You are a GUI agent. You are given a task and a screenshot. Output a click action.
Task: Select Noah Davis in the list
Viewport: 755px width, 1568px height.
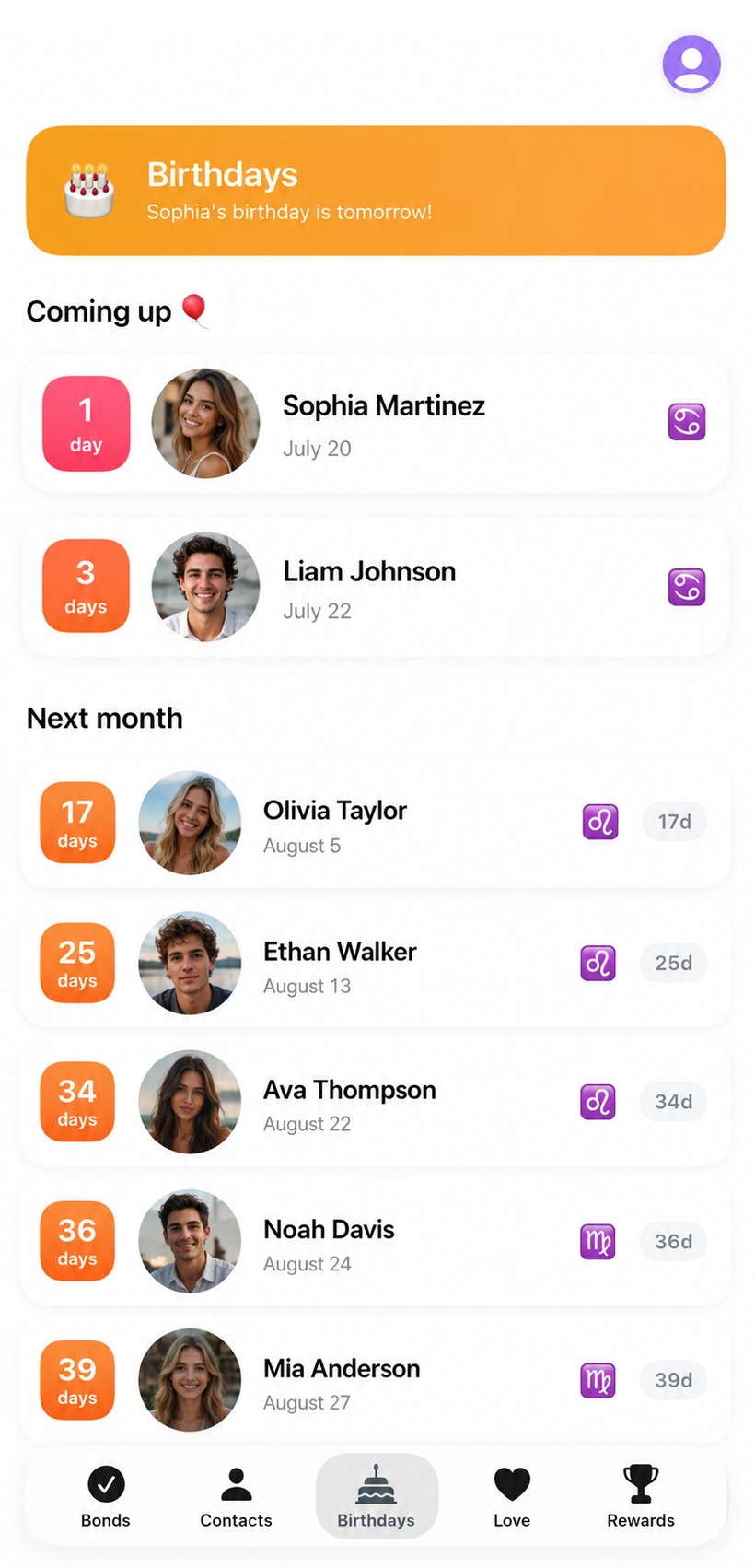point(376,1242)
